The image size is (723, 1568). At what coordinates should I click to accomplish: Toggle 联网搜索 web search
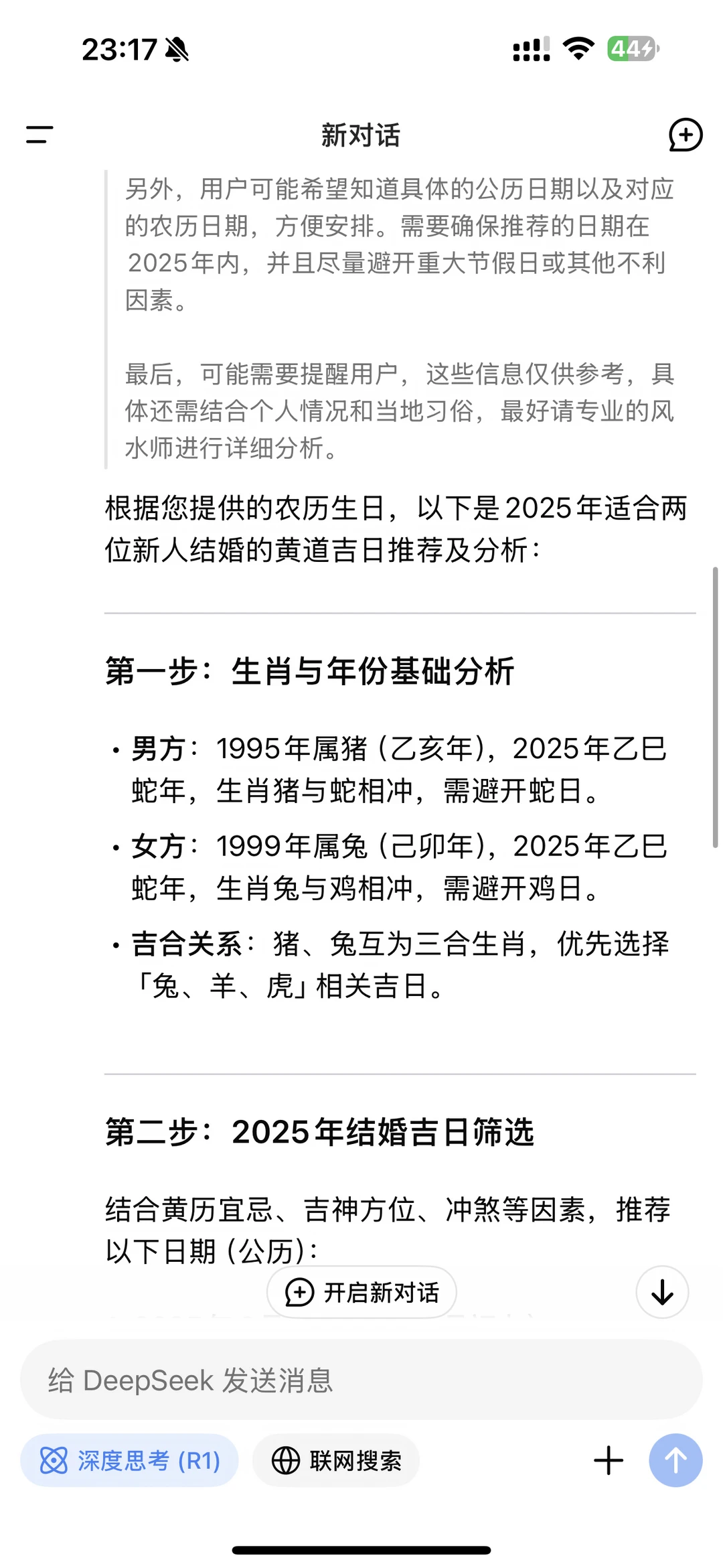click(336, 1460)
